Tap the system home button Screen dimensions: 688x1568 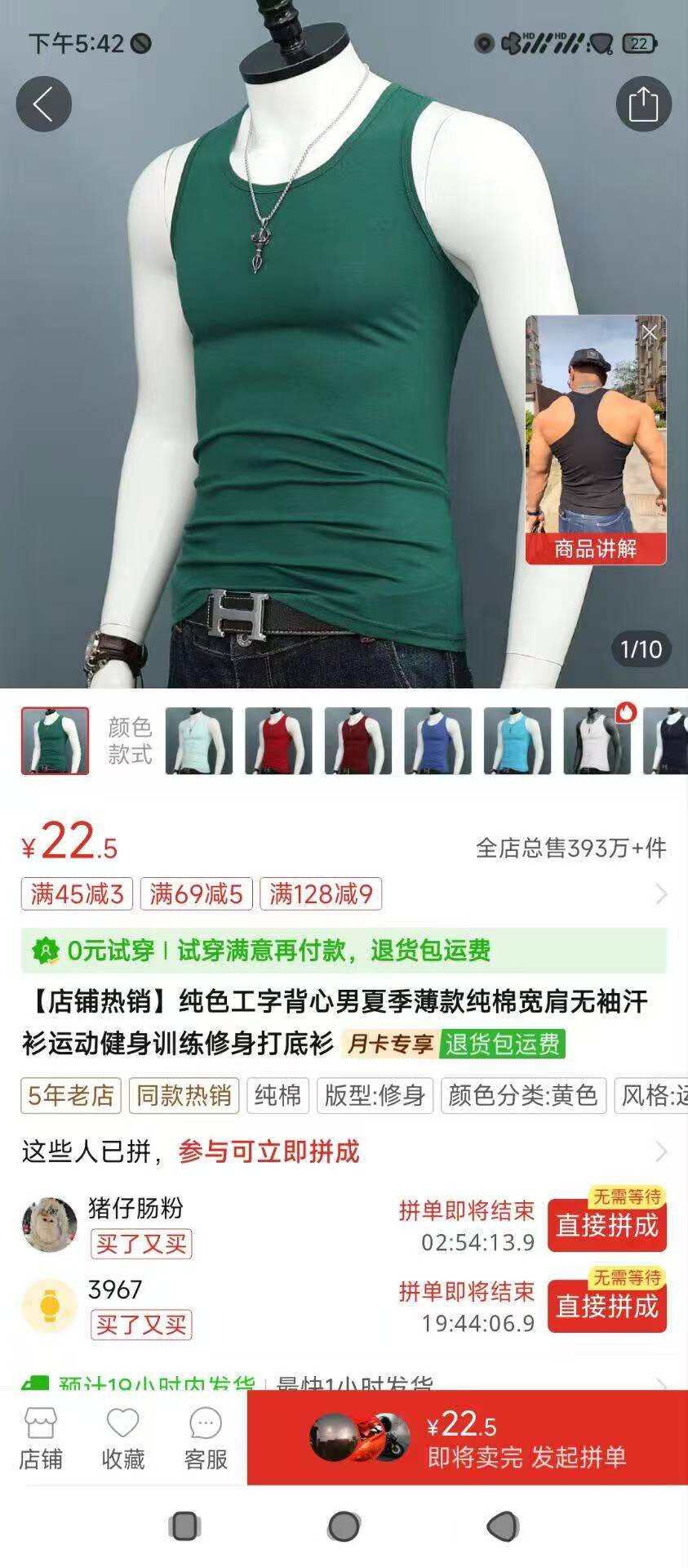coord(344,1526)
